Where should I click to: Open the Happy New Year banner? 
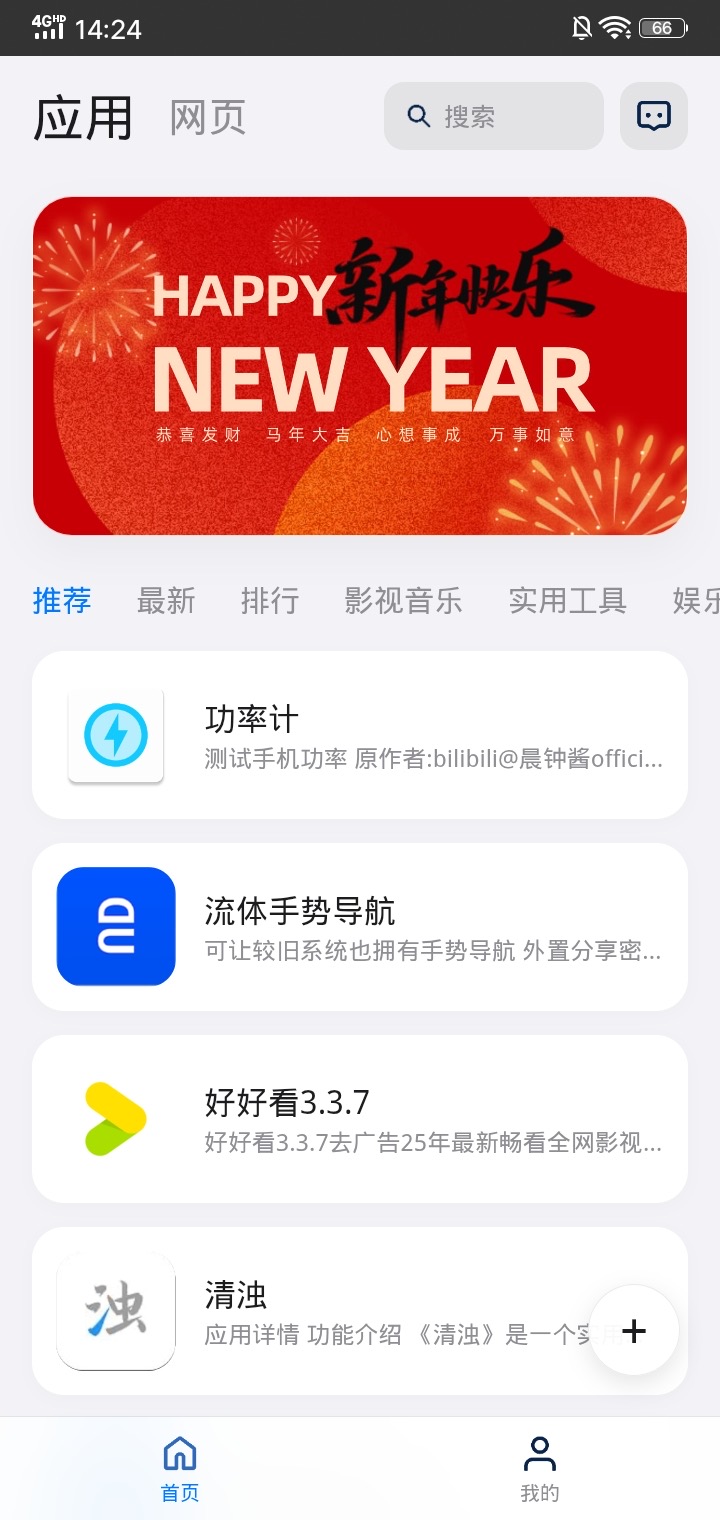[x=360, y=366]
